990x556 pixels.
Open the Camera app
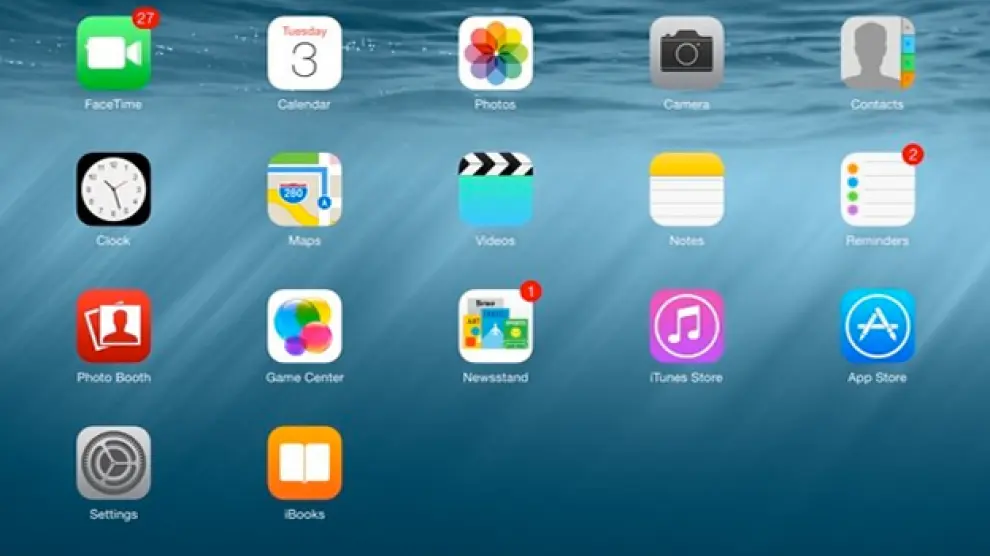686,54
